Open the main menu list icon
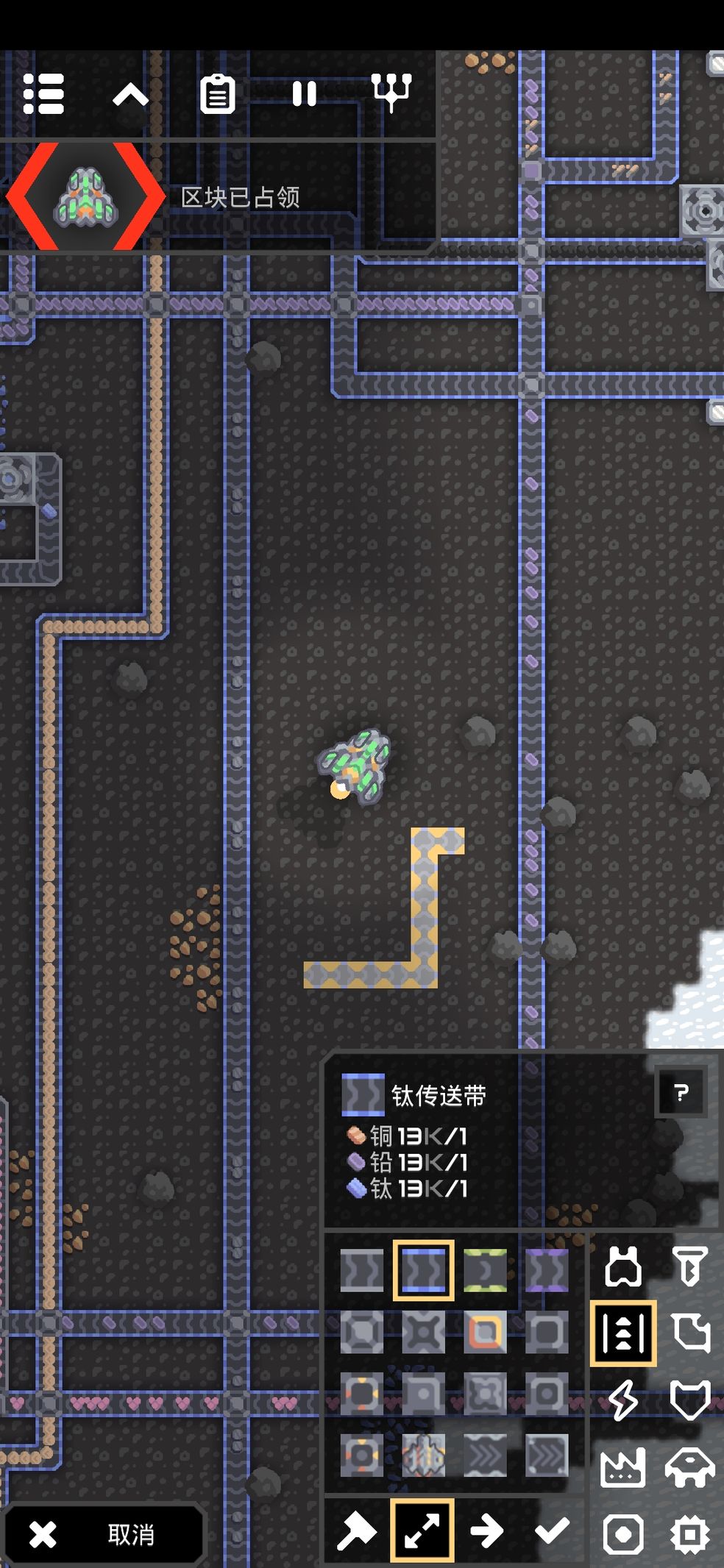 [x=43, y=94]
